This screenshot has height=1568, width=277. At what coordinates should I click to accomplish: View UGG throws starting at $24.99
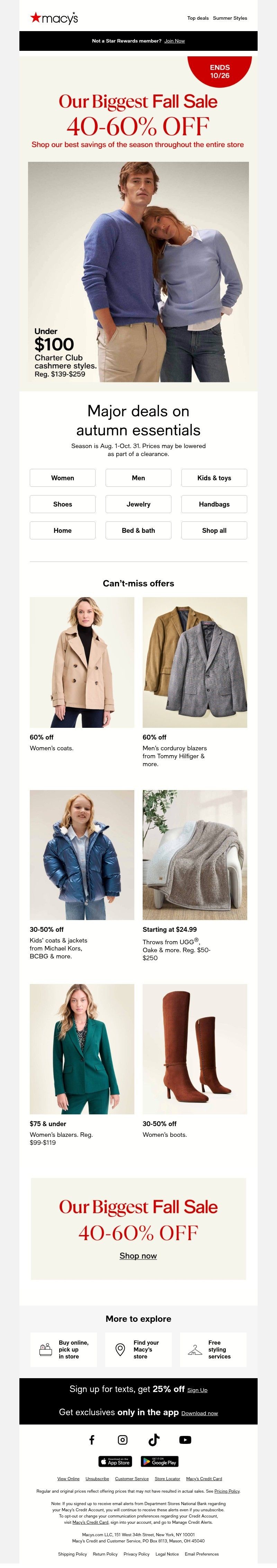(x=195, y=855)
